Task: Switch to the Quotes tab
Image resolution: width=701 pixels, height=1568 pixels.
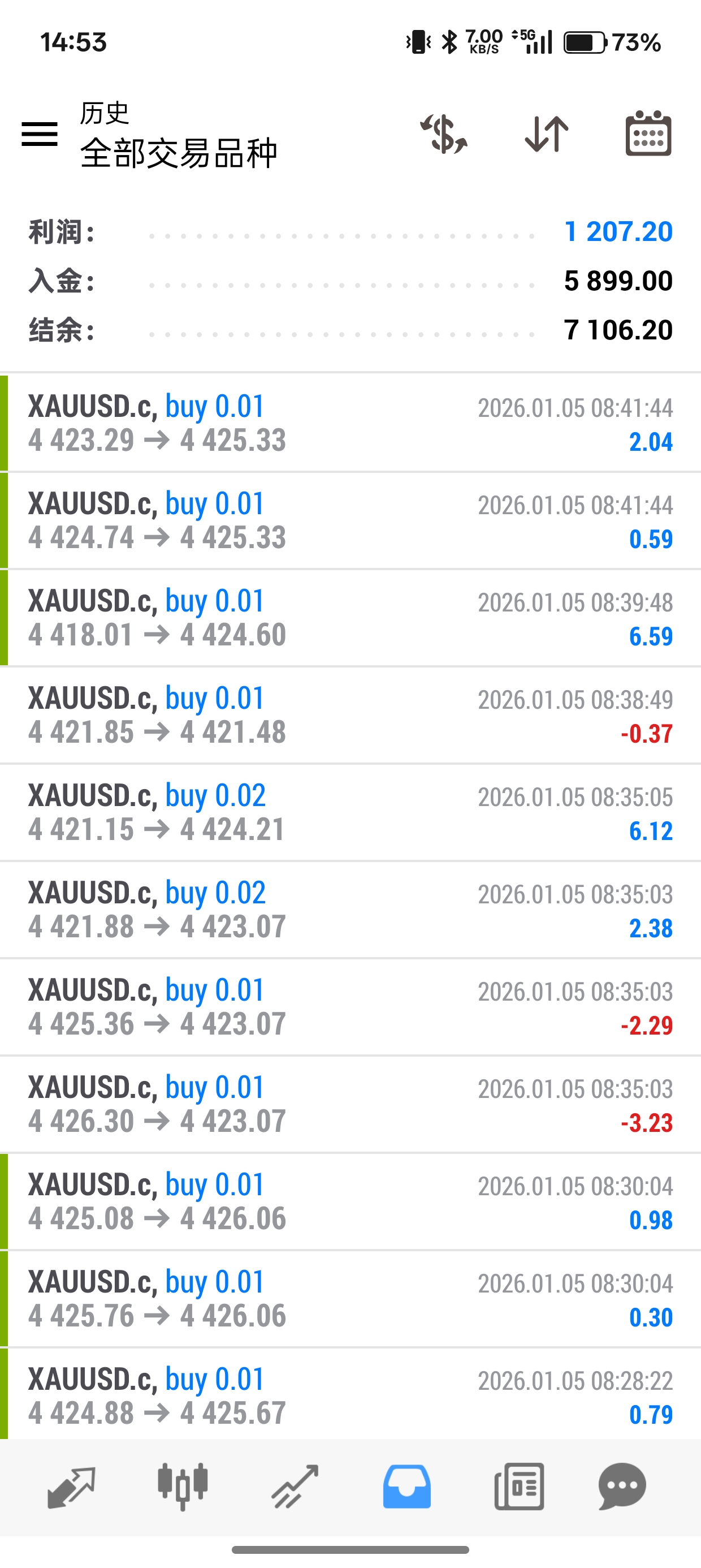Action: 71,1487
